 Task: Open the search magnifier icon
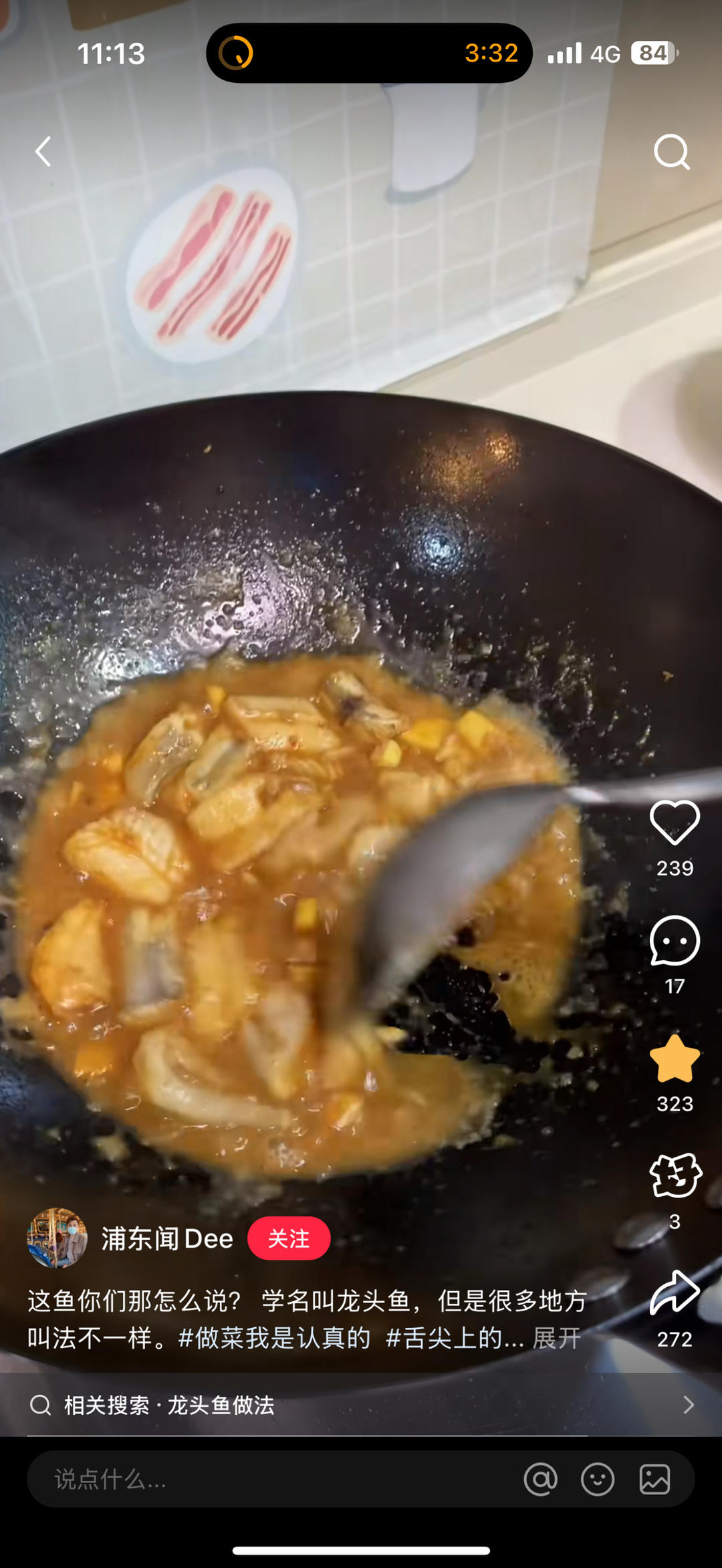pyautogui.click(x=672, y=152)
